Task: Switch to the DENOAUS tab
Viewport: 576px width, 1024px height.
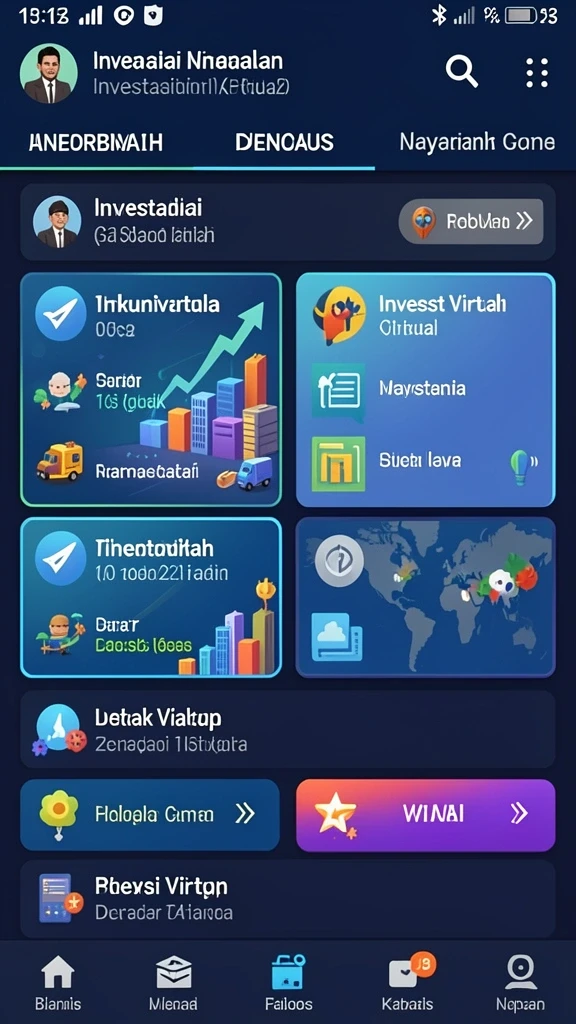Action: [x=284, y=142]
